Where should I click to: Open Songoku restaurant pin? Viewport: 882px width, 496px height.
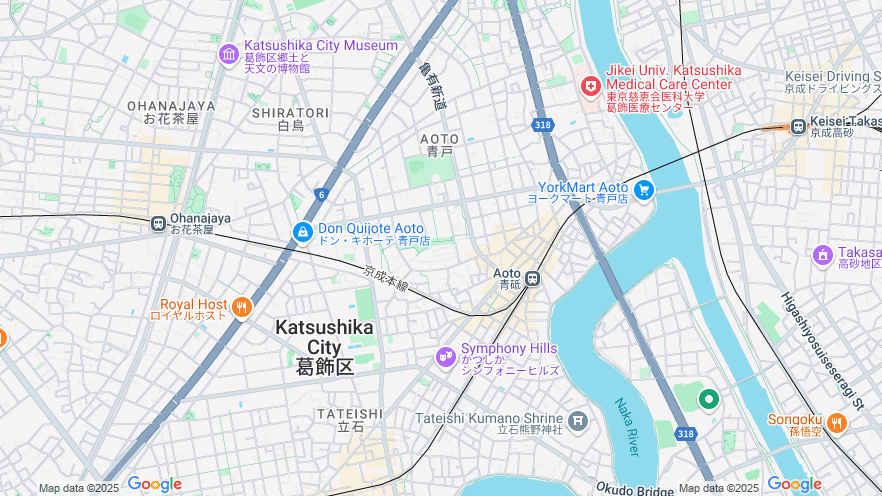pyautogui.click(x=837, y=423)
